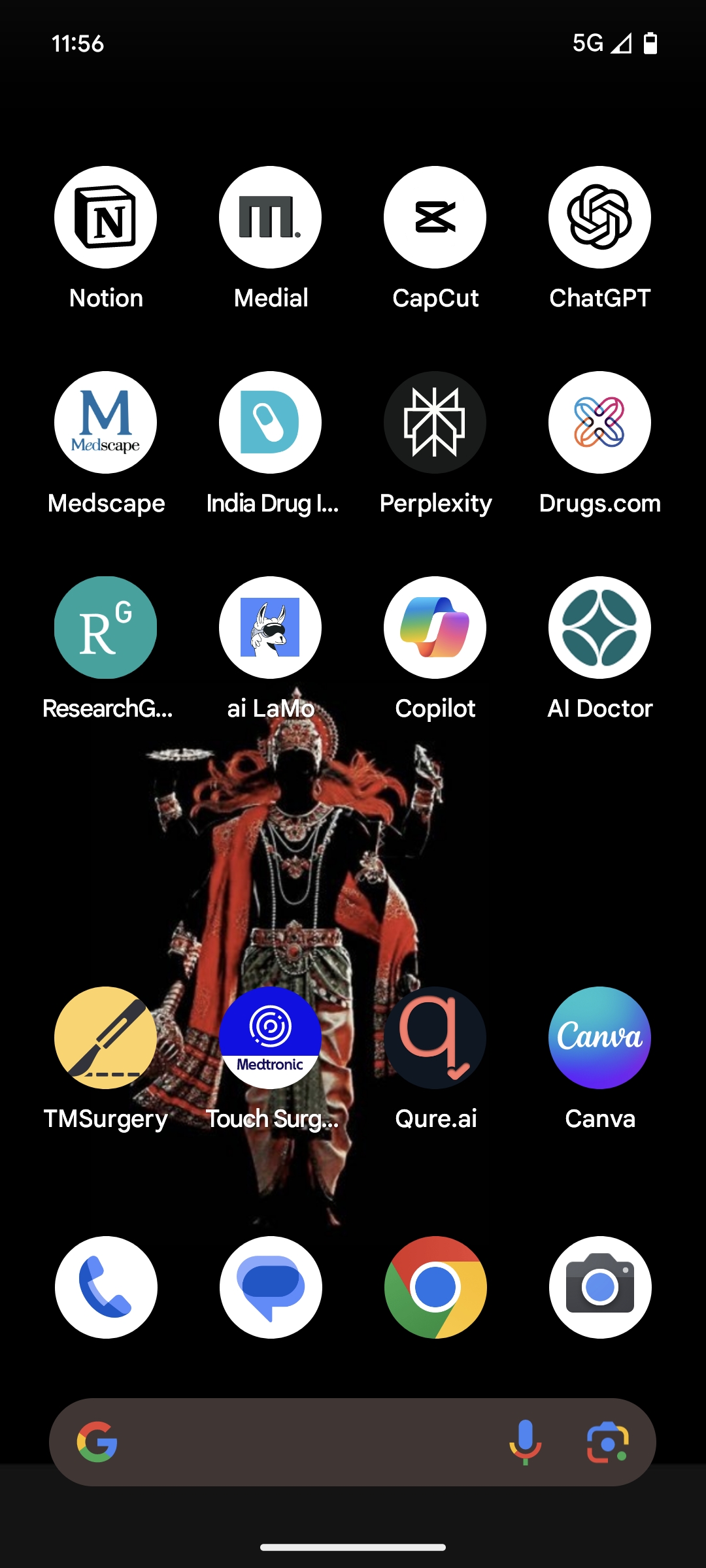The height and width of the screenshot is (1568, 706).
Task: Launch ChatGPT
Action: coord(600,218)
